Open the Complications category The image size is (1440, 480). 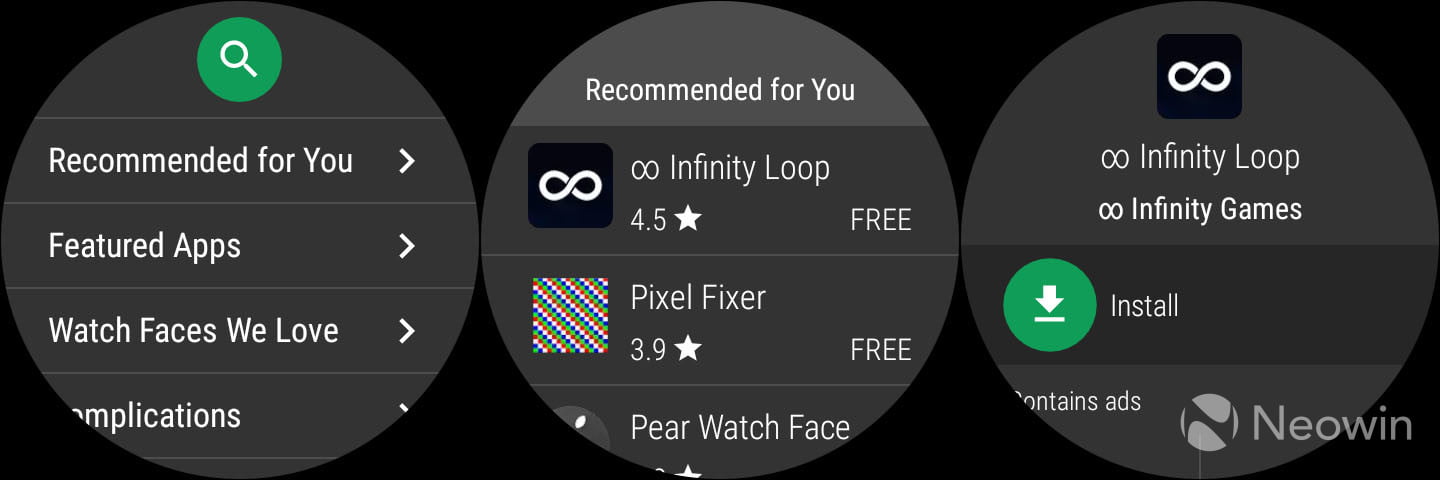(x=232, y=416)
